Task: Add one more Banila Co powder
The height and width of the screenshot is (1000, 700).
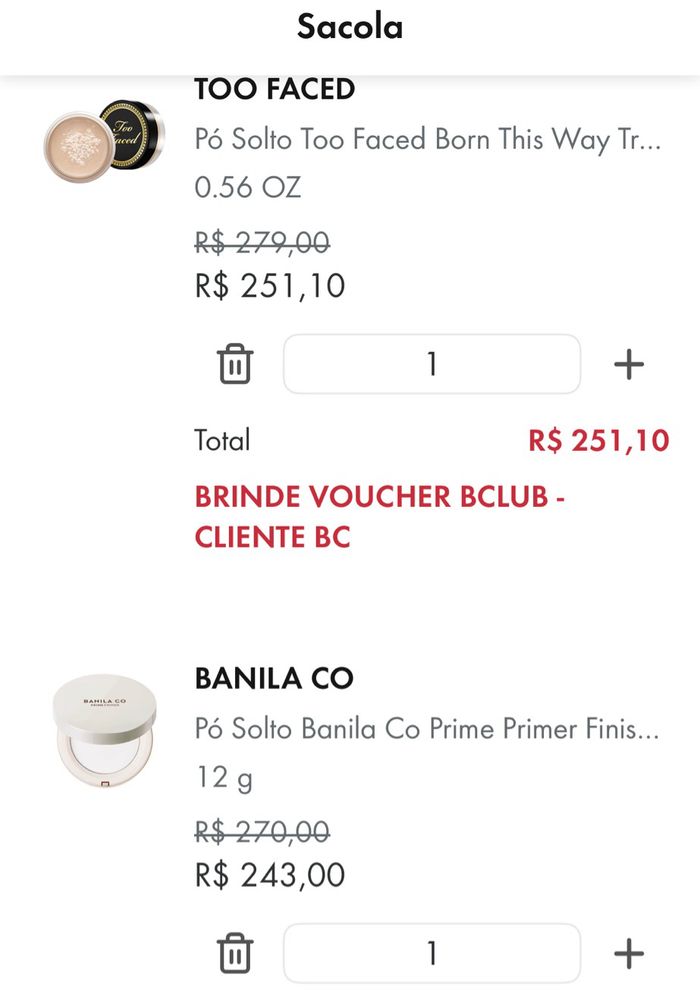Action: (628, 954)
